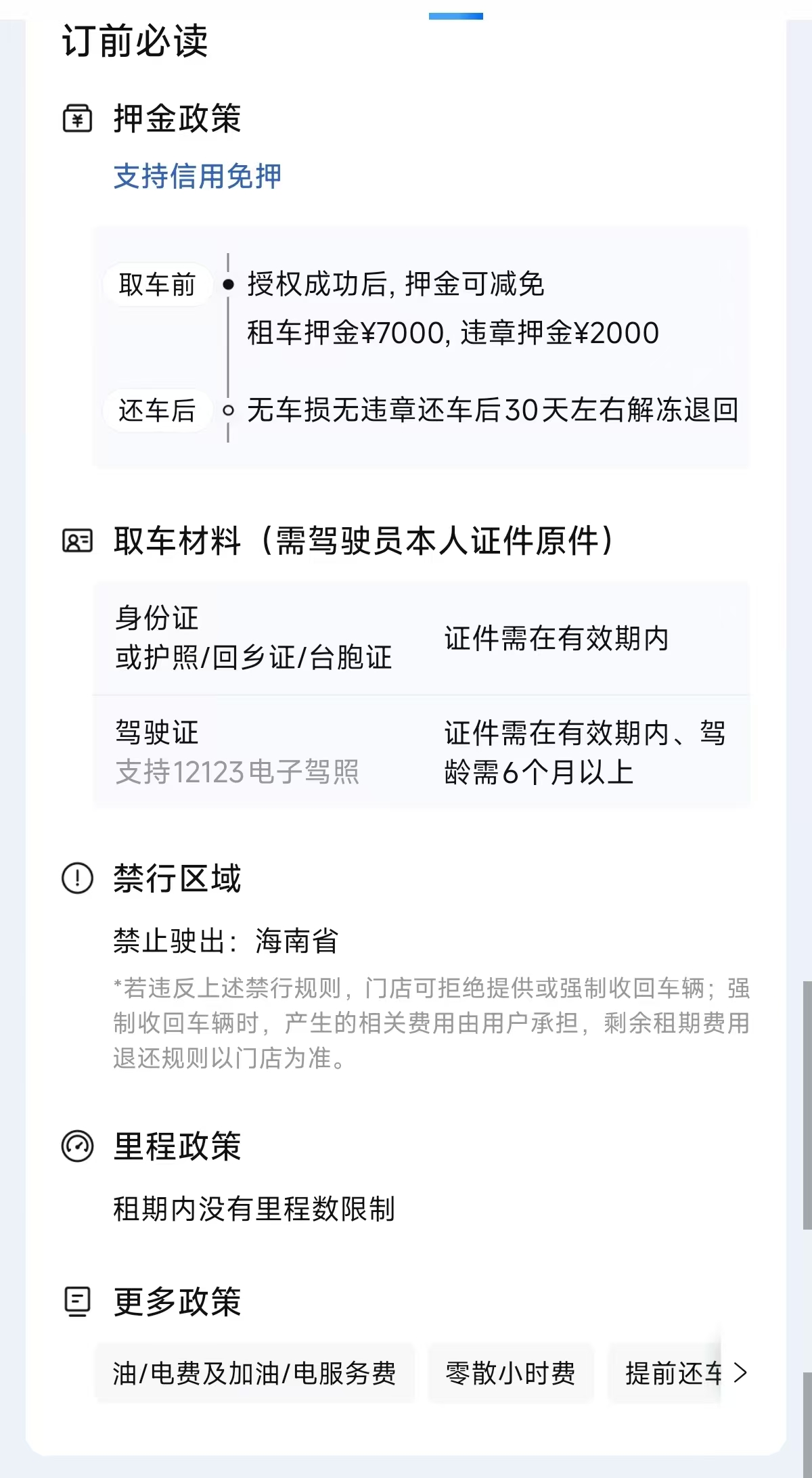
Task: Open 支持信用免押 credit deposit-free link
Action: click(x=197, y=177)
